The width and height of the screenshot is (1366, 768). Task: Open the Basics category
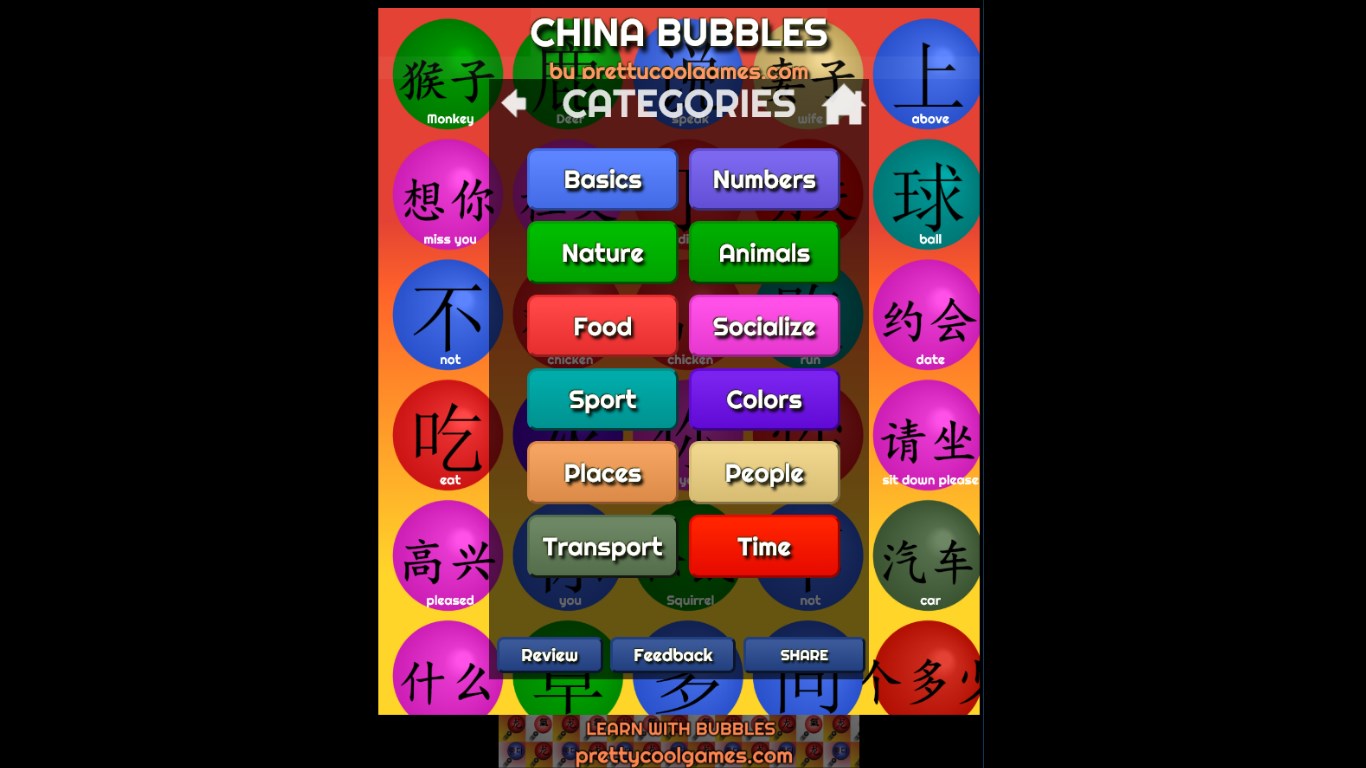[x=602, y=180]
